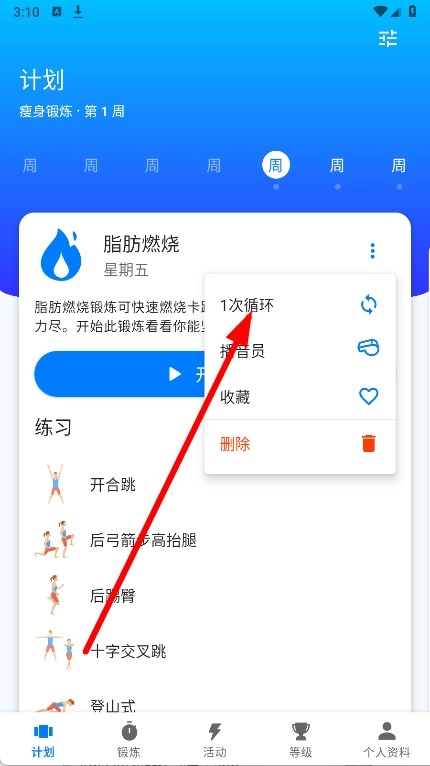The image size is (430, 766).
Task: Select the highlighted circled 周 day
Action: (276, 165)
